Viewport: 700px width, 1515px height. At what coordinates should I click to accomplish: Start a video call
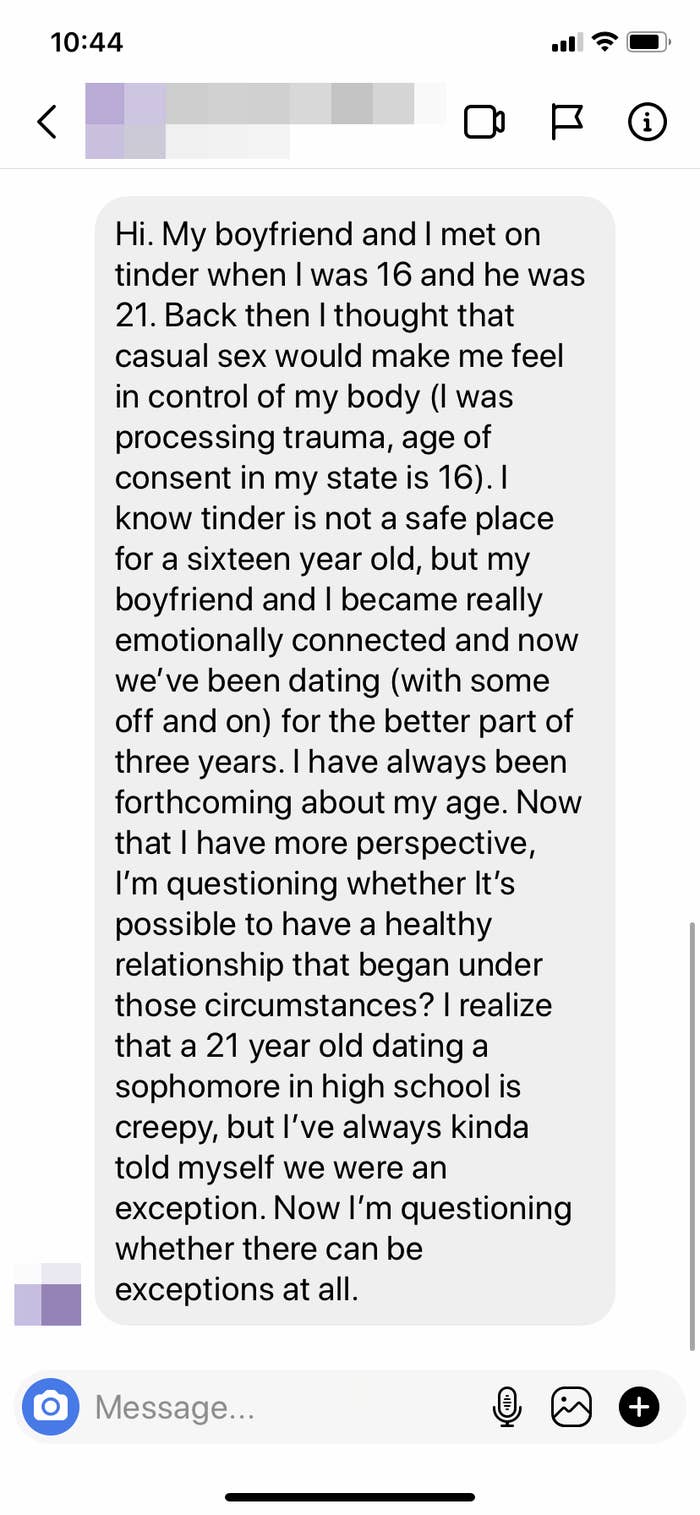484,122
